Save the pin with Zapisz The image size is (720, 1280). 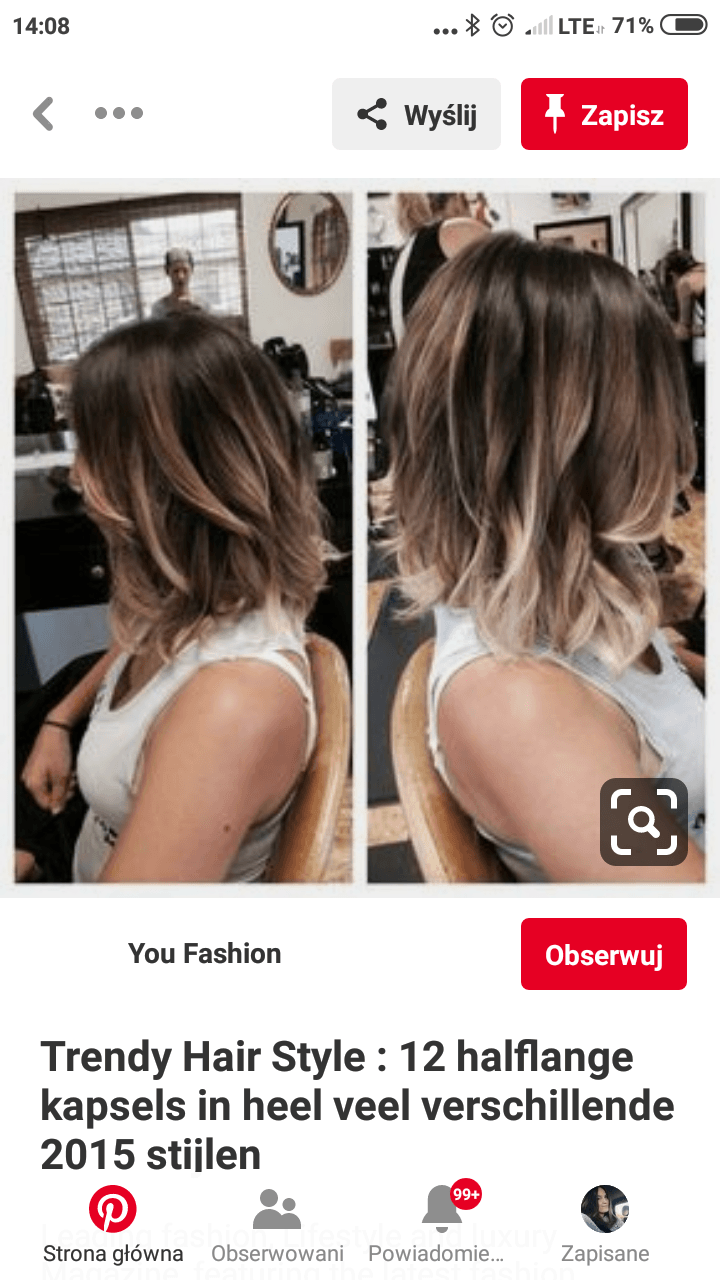[x=604, y=114]
